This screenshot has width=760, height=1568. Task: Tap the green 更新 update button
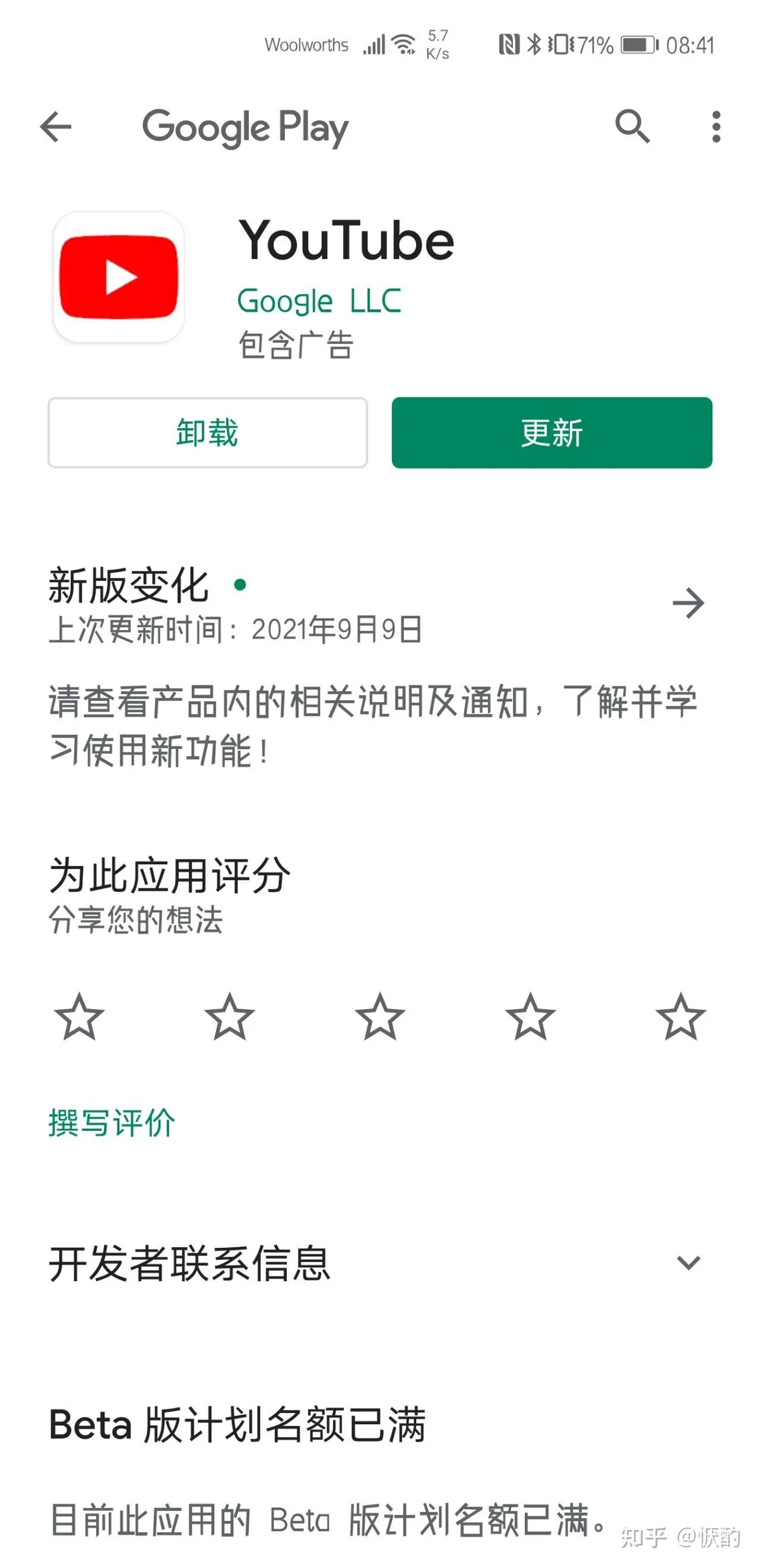[552, 433]
